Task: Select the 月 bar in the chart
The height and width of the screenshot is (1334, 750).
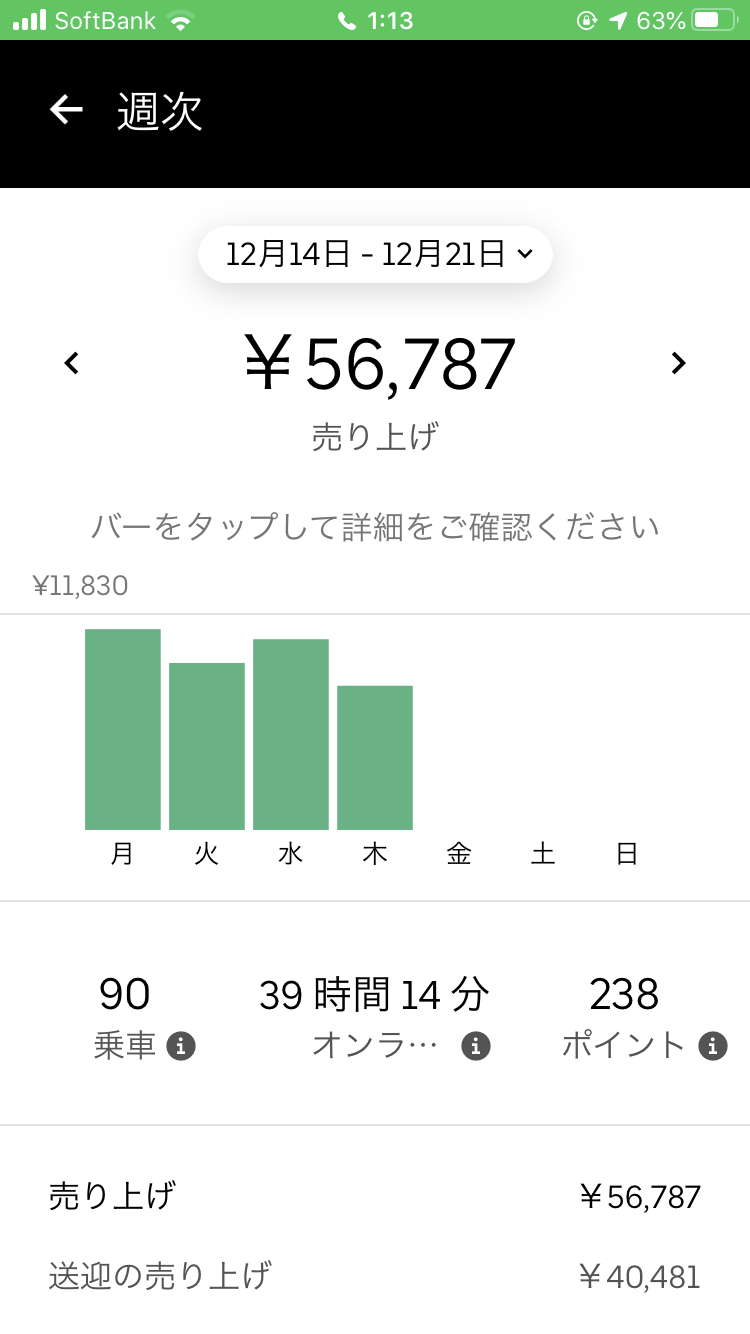Action: click(x=123, y=730)
